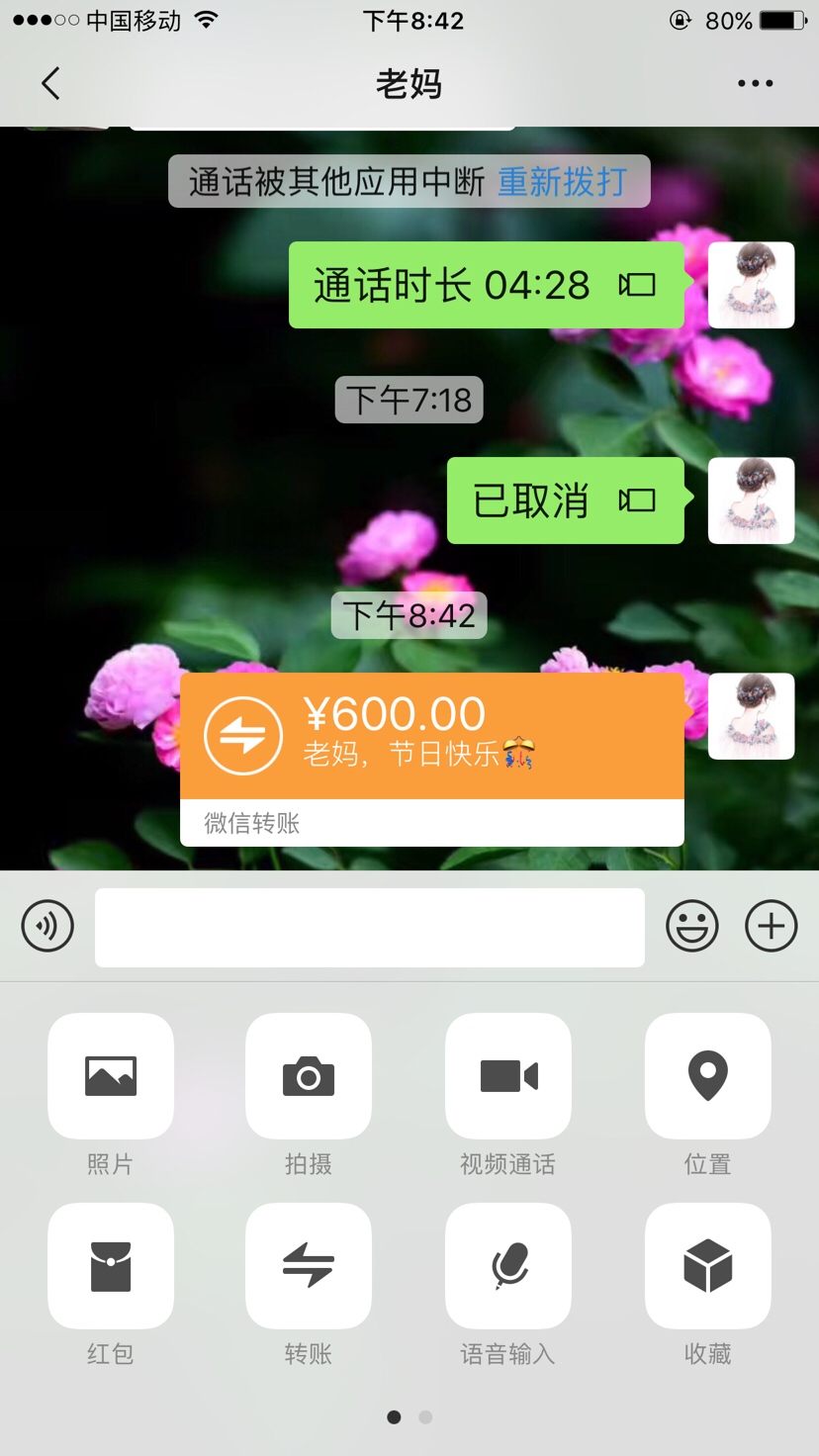Focus the message text field
The image size is (819, 1456).
tap(369, 927)
